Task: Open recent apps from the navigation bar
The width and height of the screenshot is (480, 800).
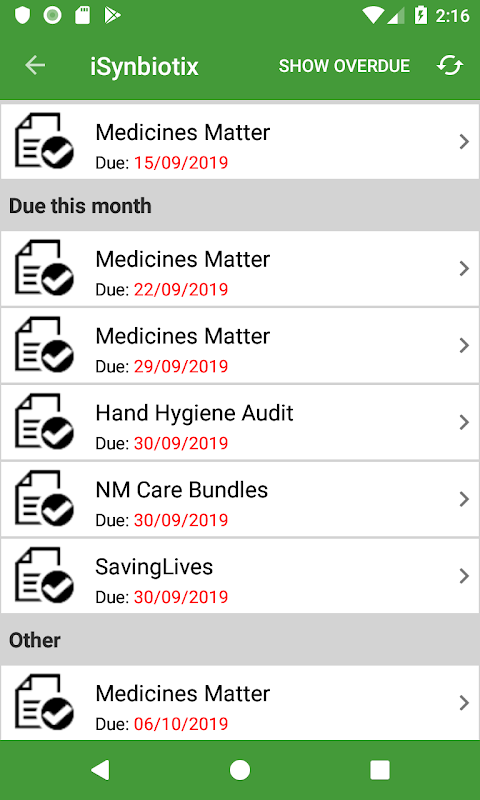Action: pyautogui.click(x=380, y=770)
